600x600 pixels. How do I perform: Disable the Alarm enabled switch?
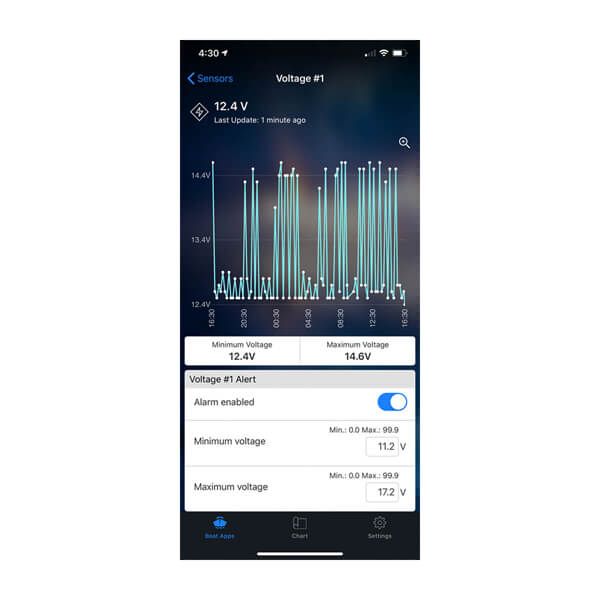coord(392,402)
